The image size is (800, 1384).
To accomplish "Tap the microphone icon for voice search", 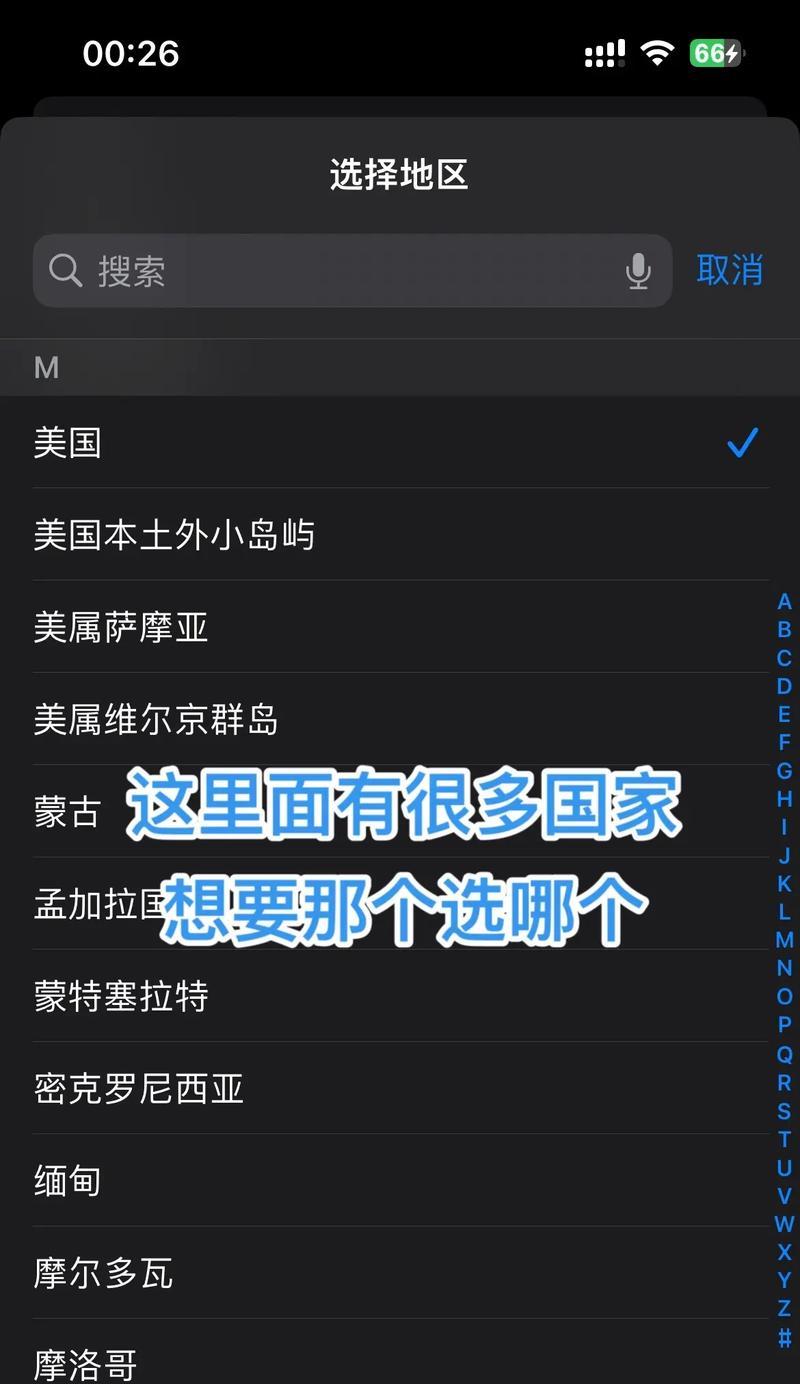I will (x=638, y=271).
